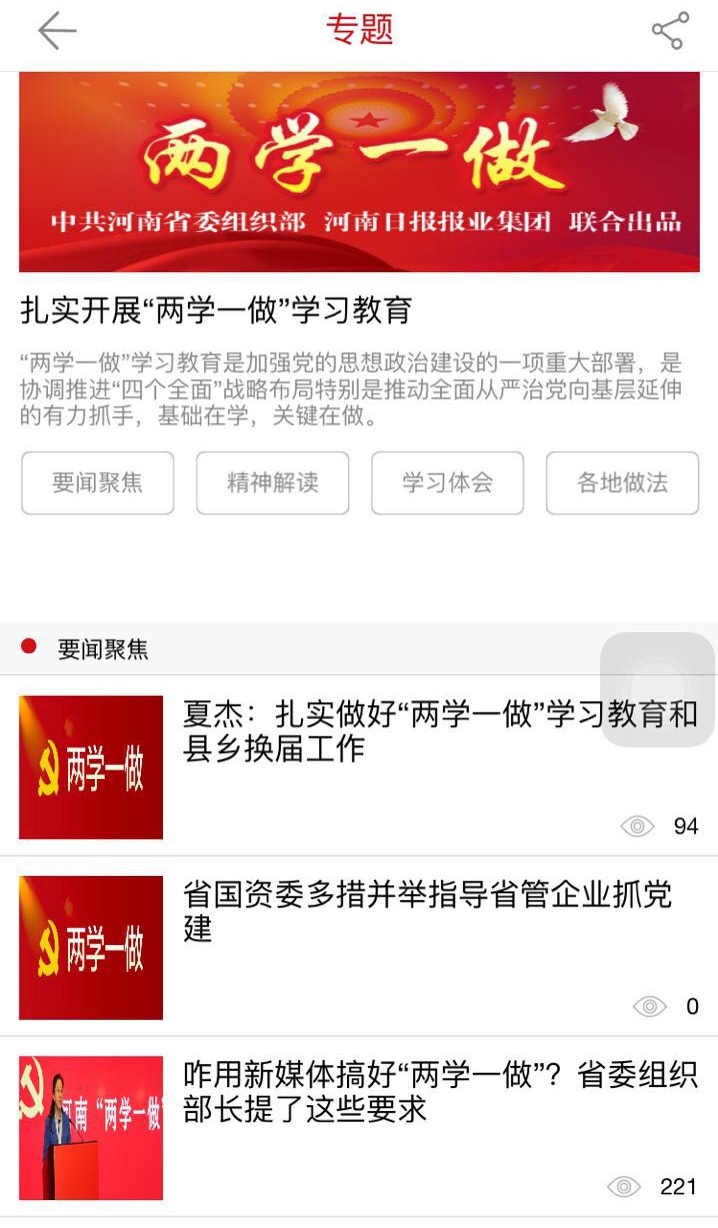The image size is (718, 1228).
Task: Jump to the 学习体会 section
Action: [x=447, y=483]
